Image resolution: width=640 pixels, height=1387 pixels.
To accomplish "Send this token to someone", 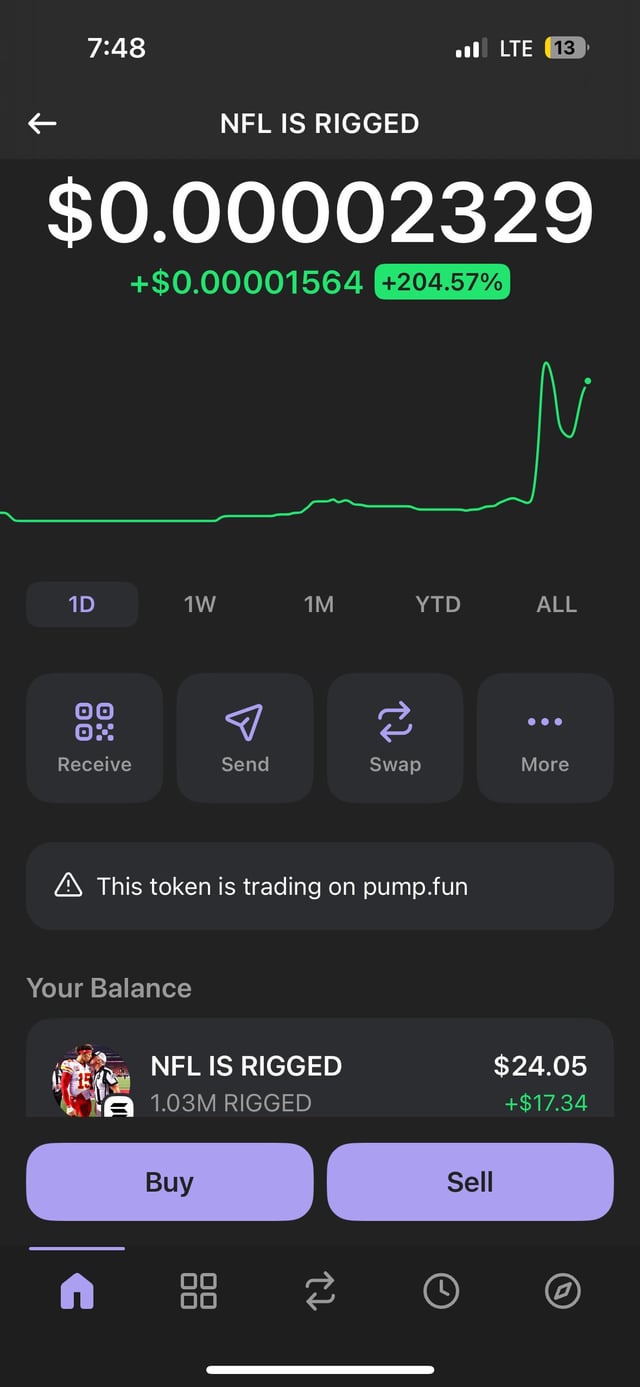I will point(245,738).
